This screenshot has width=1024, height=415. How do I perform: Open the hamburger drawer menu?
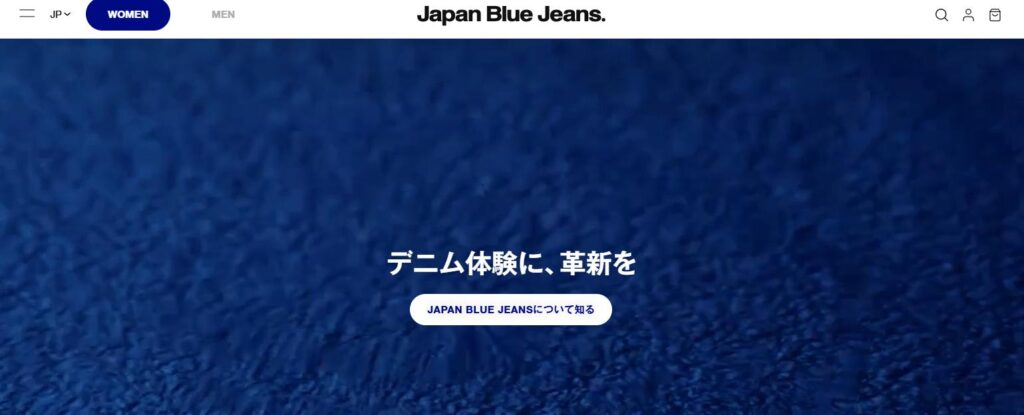tap(27, 14)
